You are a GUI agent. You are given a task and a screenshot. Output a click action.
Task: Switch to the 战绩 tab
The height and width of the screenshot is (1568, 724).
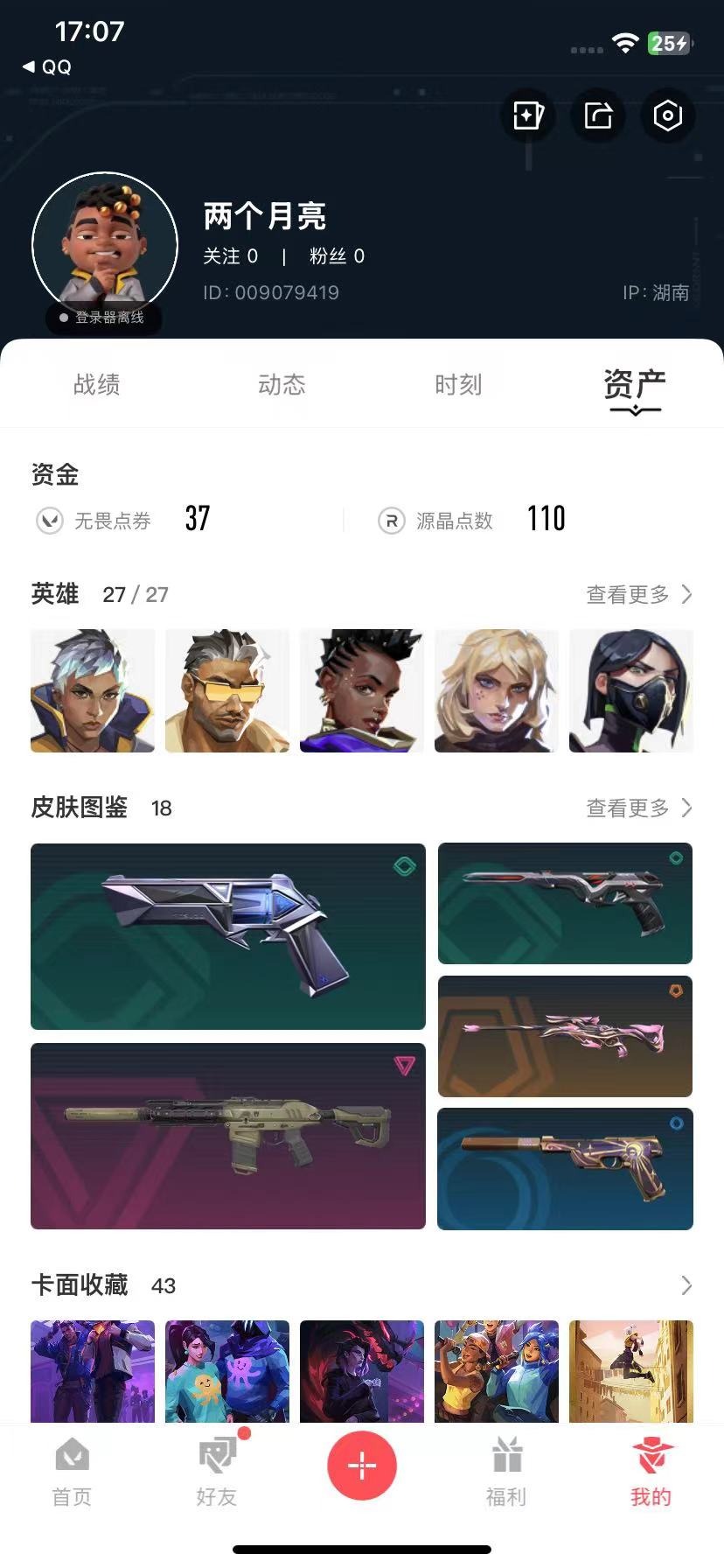96,385
